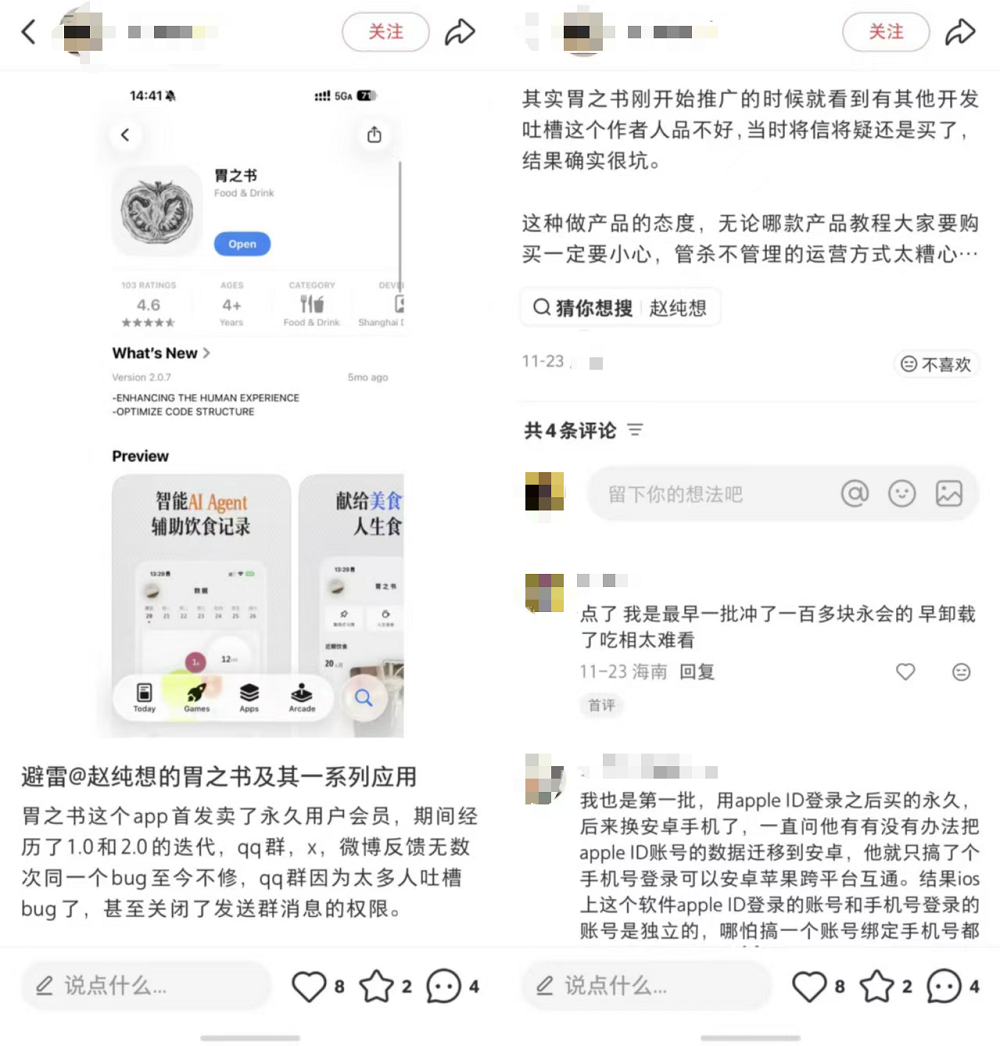Search the suggested keyword 赵纯想
This screenshot has height=1046, width=1000.
679,307
